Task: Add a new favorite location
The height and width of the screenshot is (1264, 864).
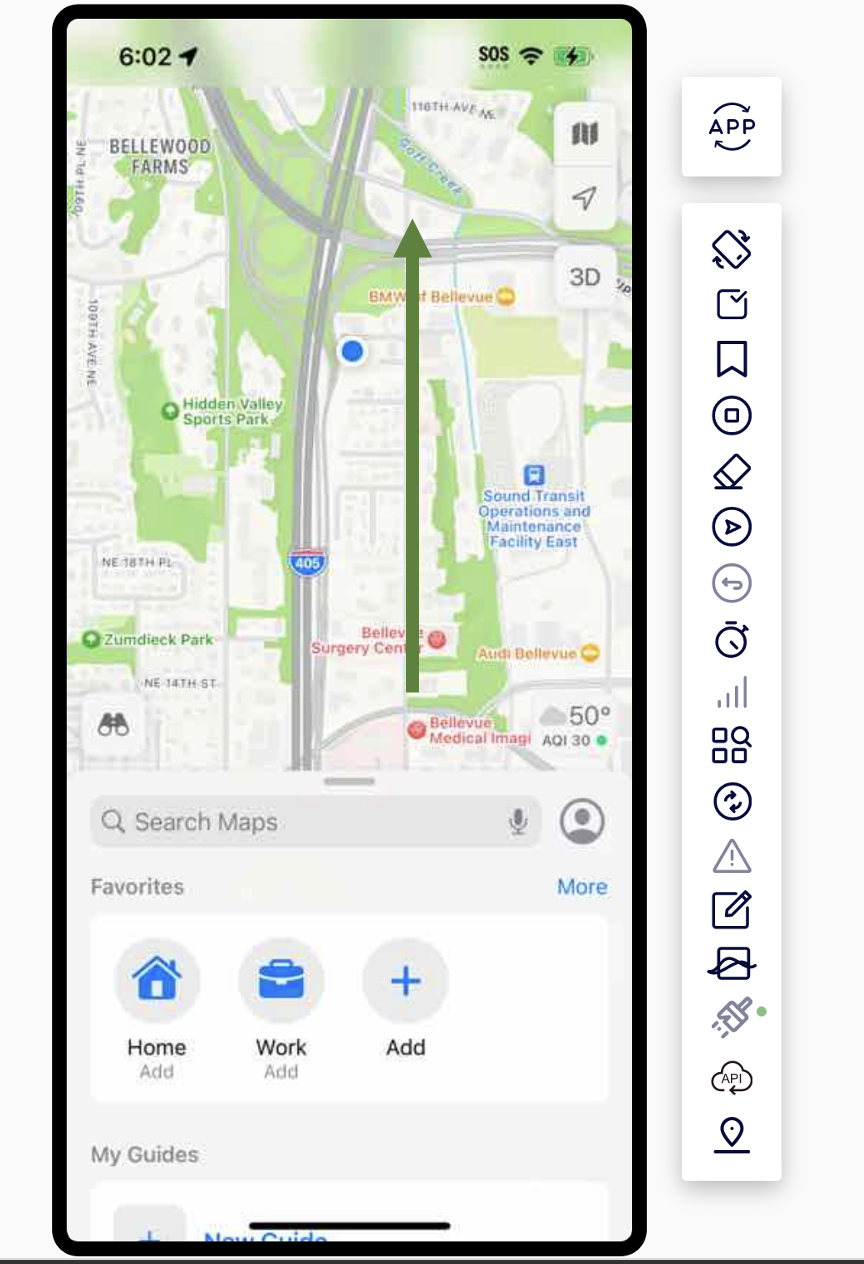Action: [405, 981]
